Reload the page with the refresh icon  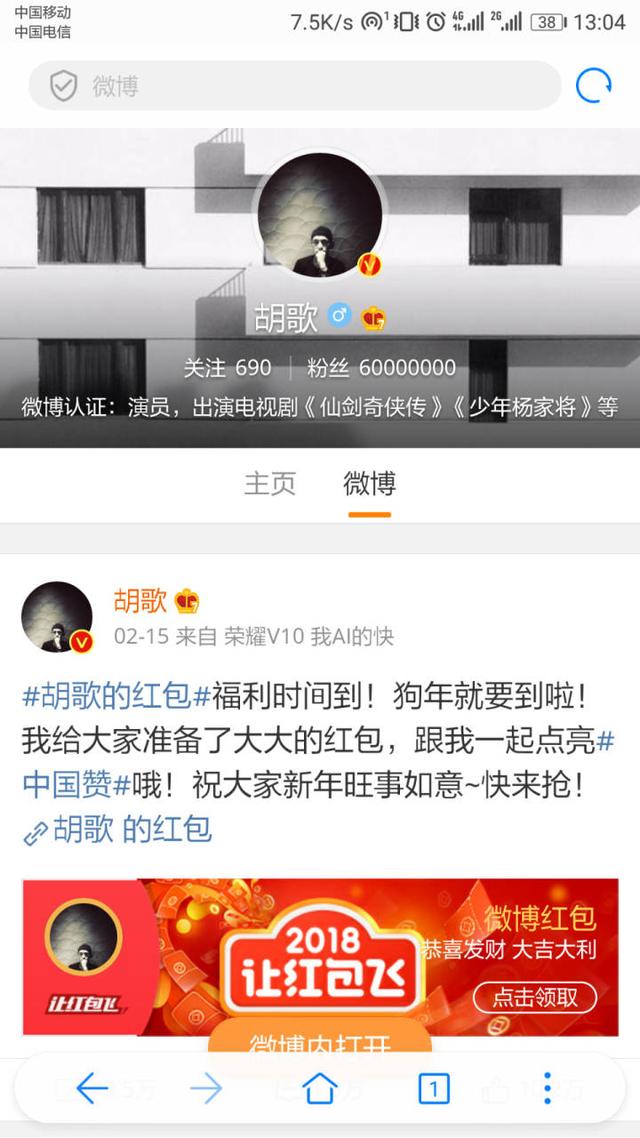594,86
